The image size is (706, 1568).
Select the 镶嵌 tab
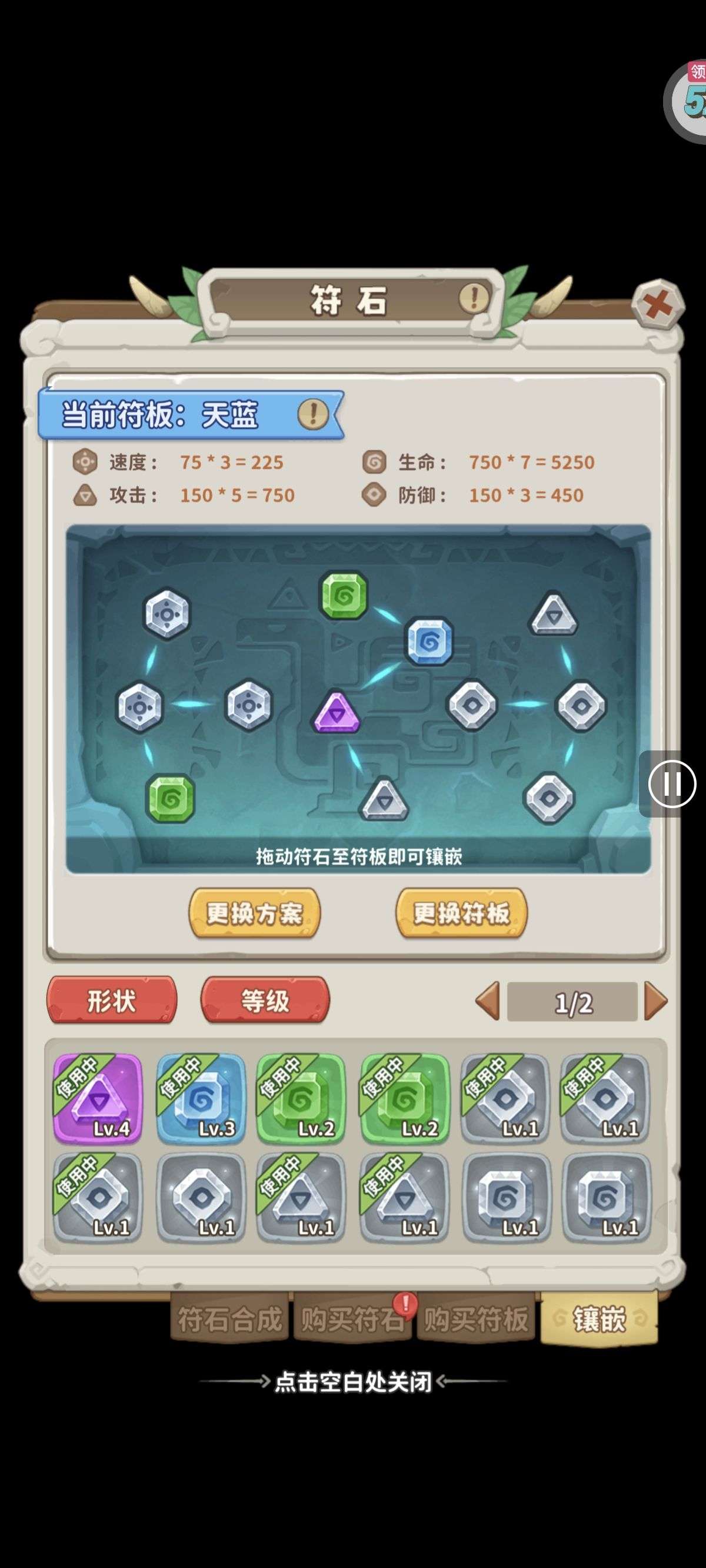pos(599,1319)
